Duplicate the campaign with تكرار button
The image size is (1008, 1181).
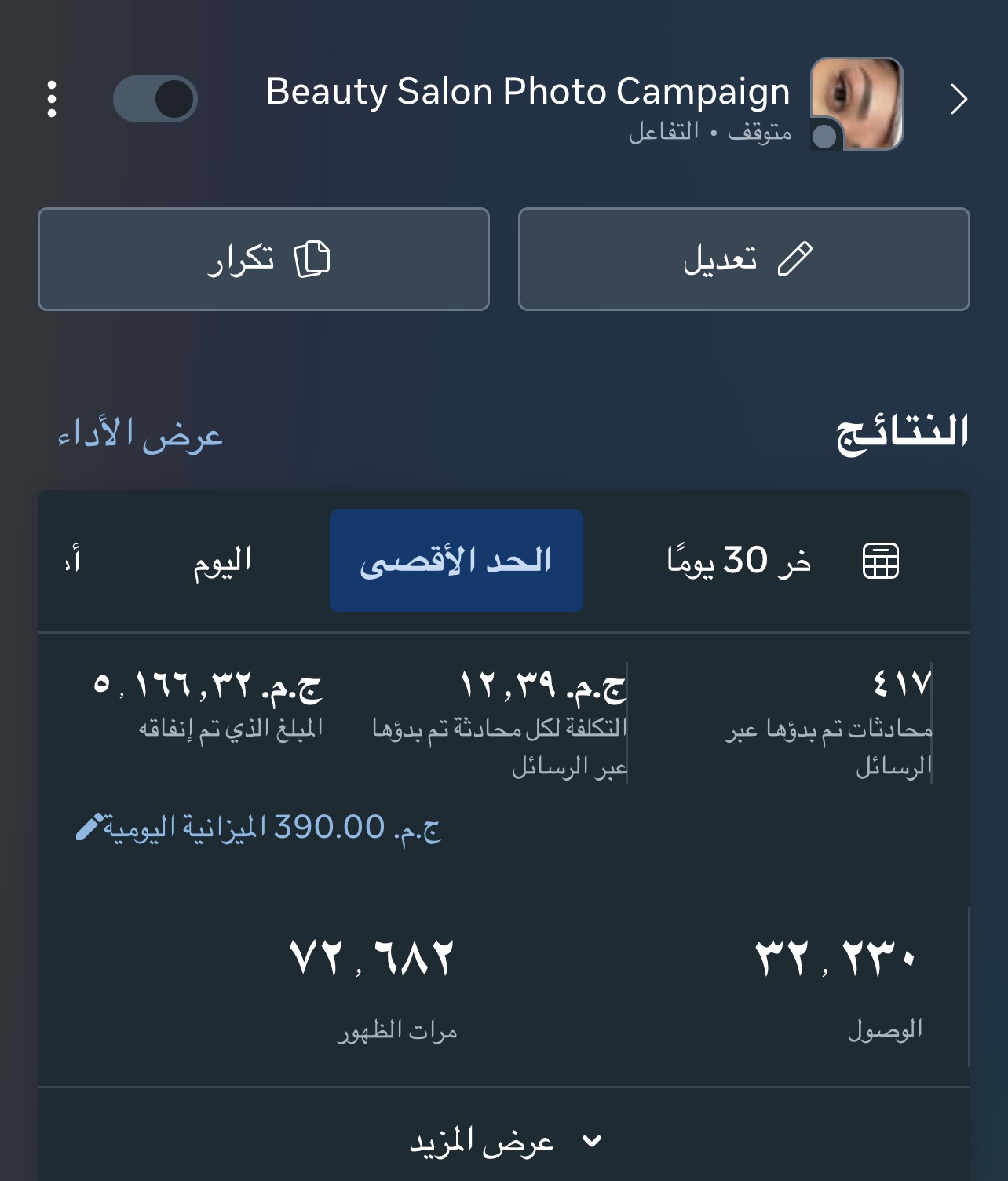[264, 259]
